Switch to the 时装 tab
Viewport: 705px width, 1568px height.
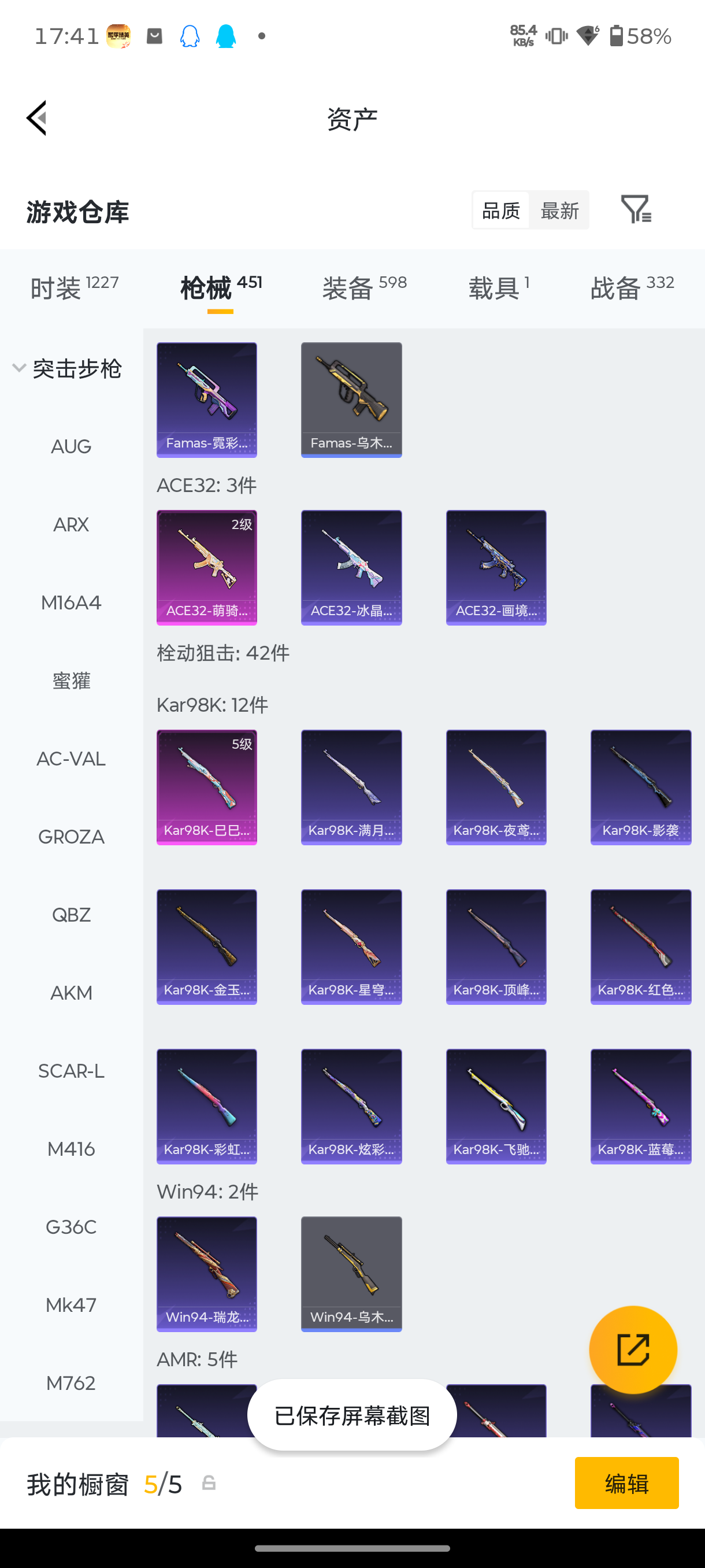[x=74, y=287]
